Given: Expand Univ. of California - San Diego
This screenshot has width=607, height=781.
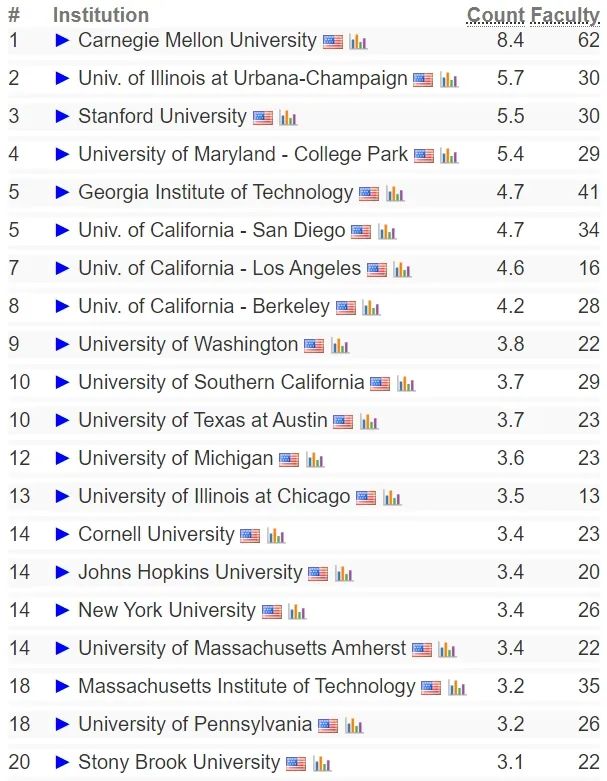Looking at the screenshot, I should [x=62, y=231].
